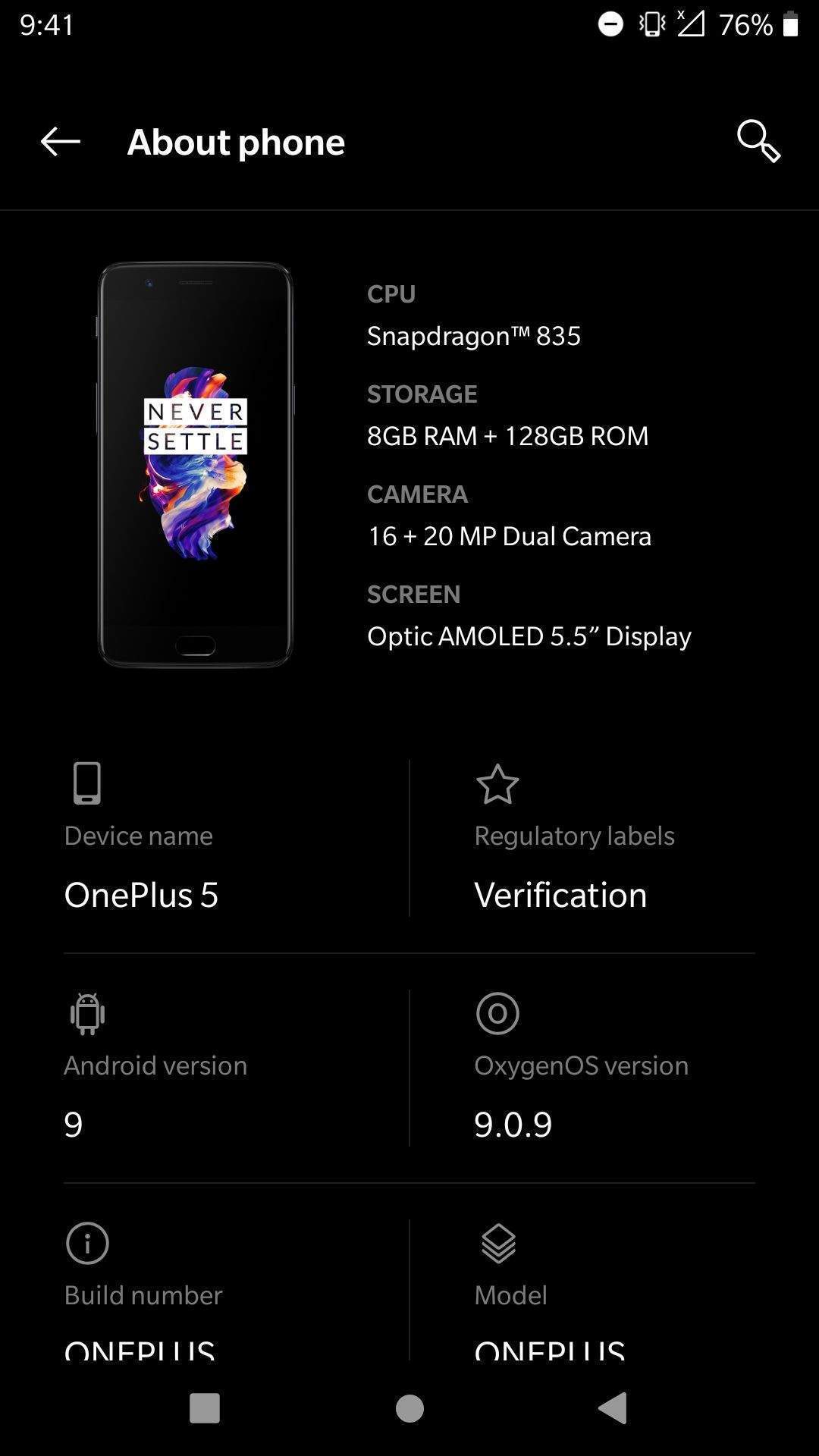The width and height of the screenshot is (819, 1456).
Task: Click the OxygenOS version circle icon
Action: (497, 1014)
